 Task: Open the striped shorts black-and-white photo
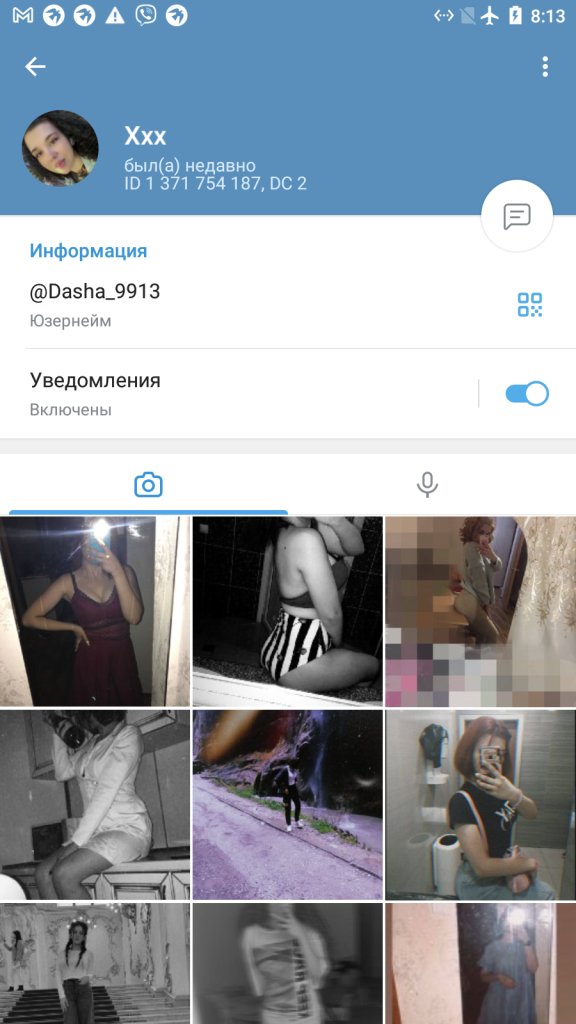point(287,612)
